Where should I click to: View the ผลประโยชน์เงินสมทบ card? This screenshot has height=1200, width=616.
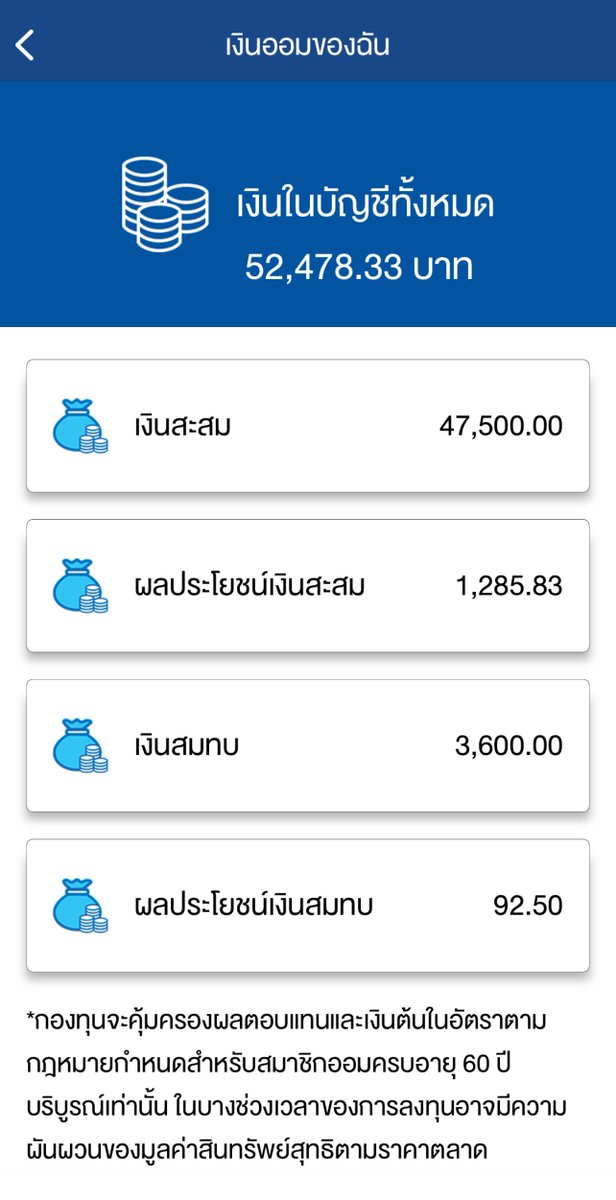tap(307, 906)
